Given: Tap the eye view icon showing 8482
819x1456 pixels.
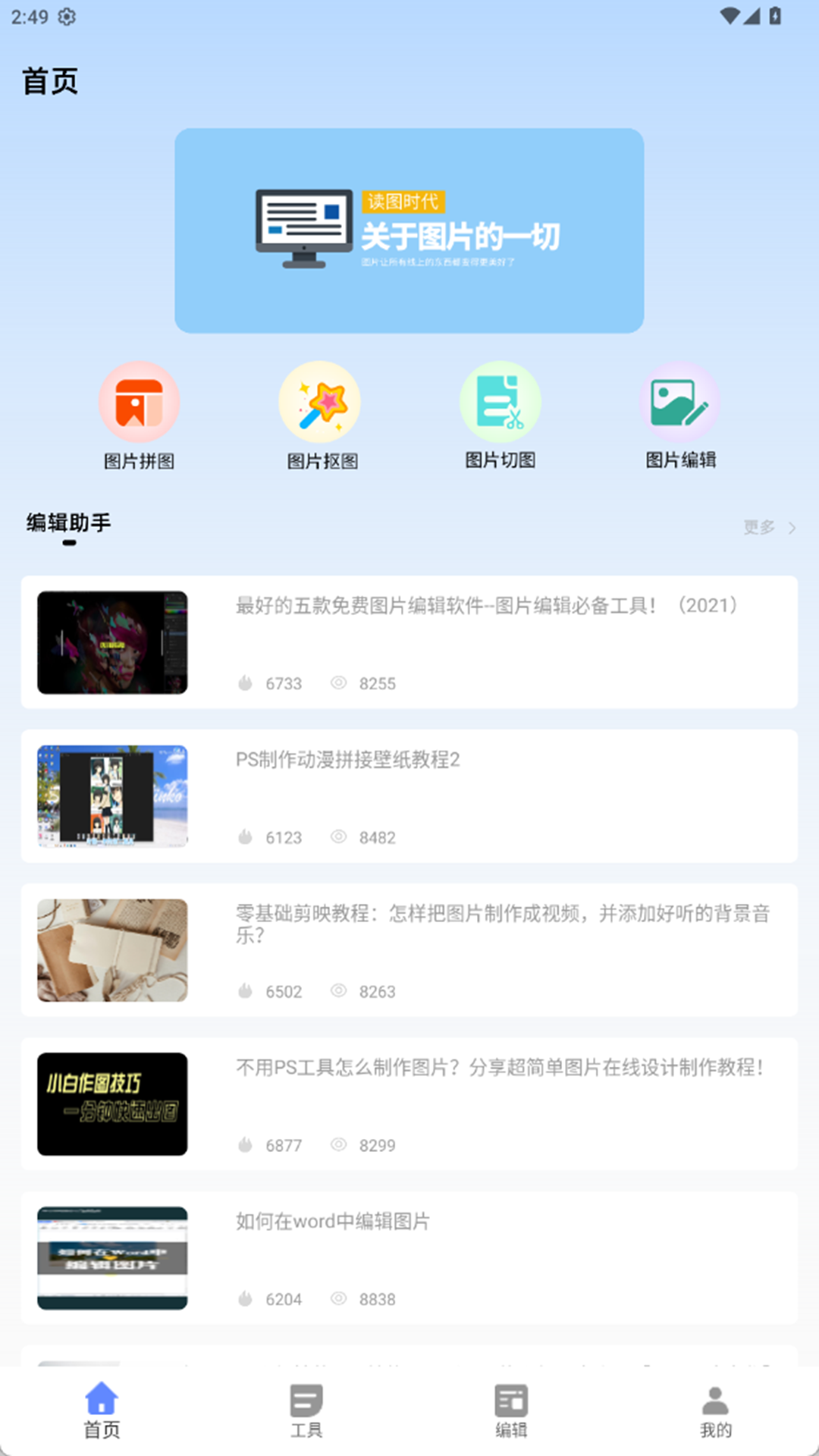Looking at the screenshot, I should point(338,836).
